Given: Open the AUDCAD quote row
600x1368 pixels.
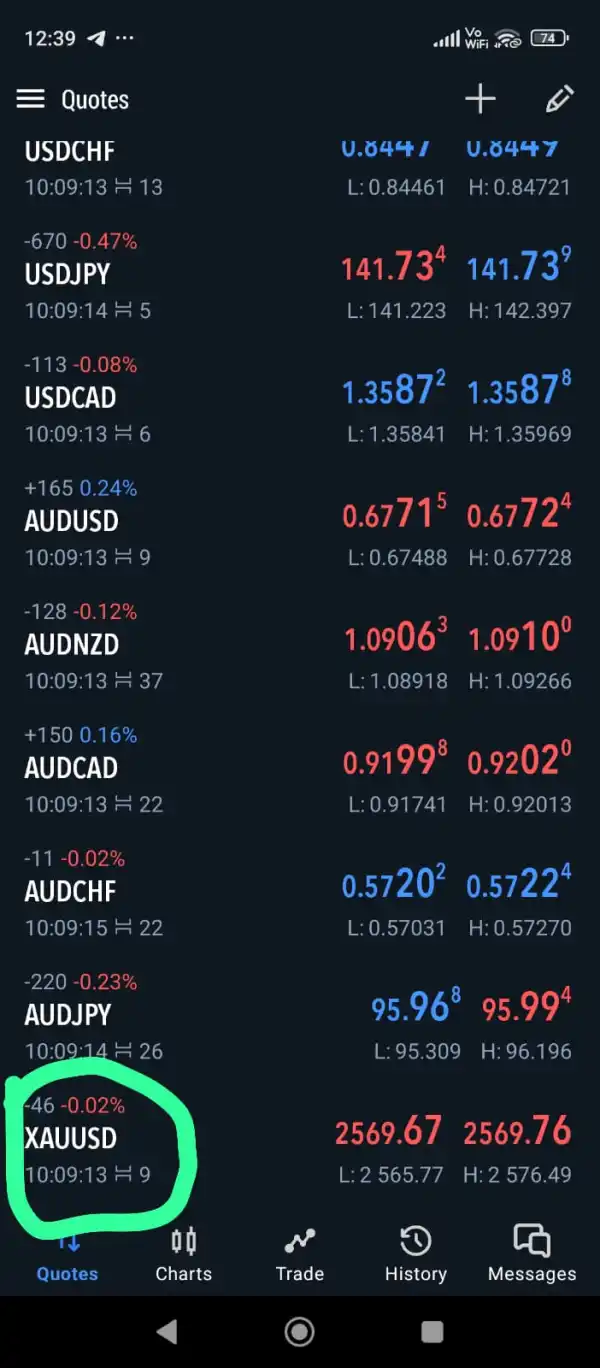Looking at the screenshot, I should click(72, 768).
